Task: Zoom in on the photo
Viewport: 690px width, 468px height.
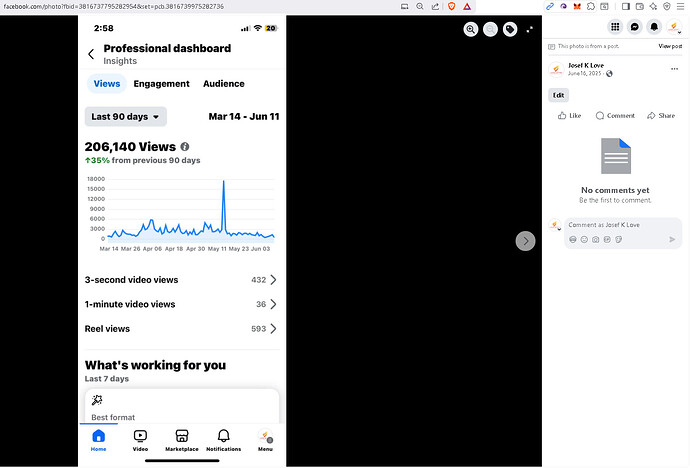Action: (x=471, y=30)
